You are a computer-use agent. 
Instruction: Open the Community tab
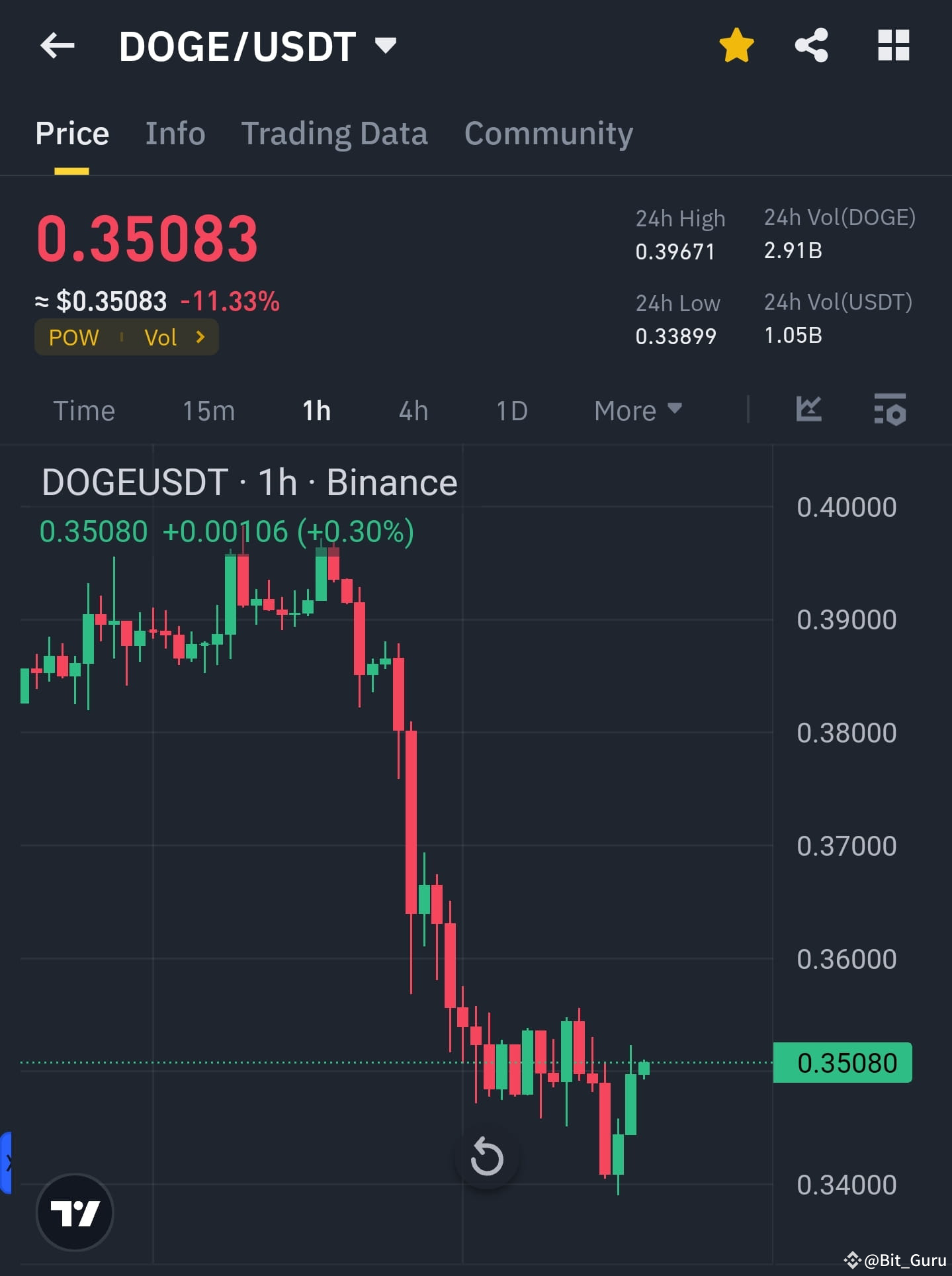[548, 133]
